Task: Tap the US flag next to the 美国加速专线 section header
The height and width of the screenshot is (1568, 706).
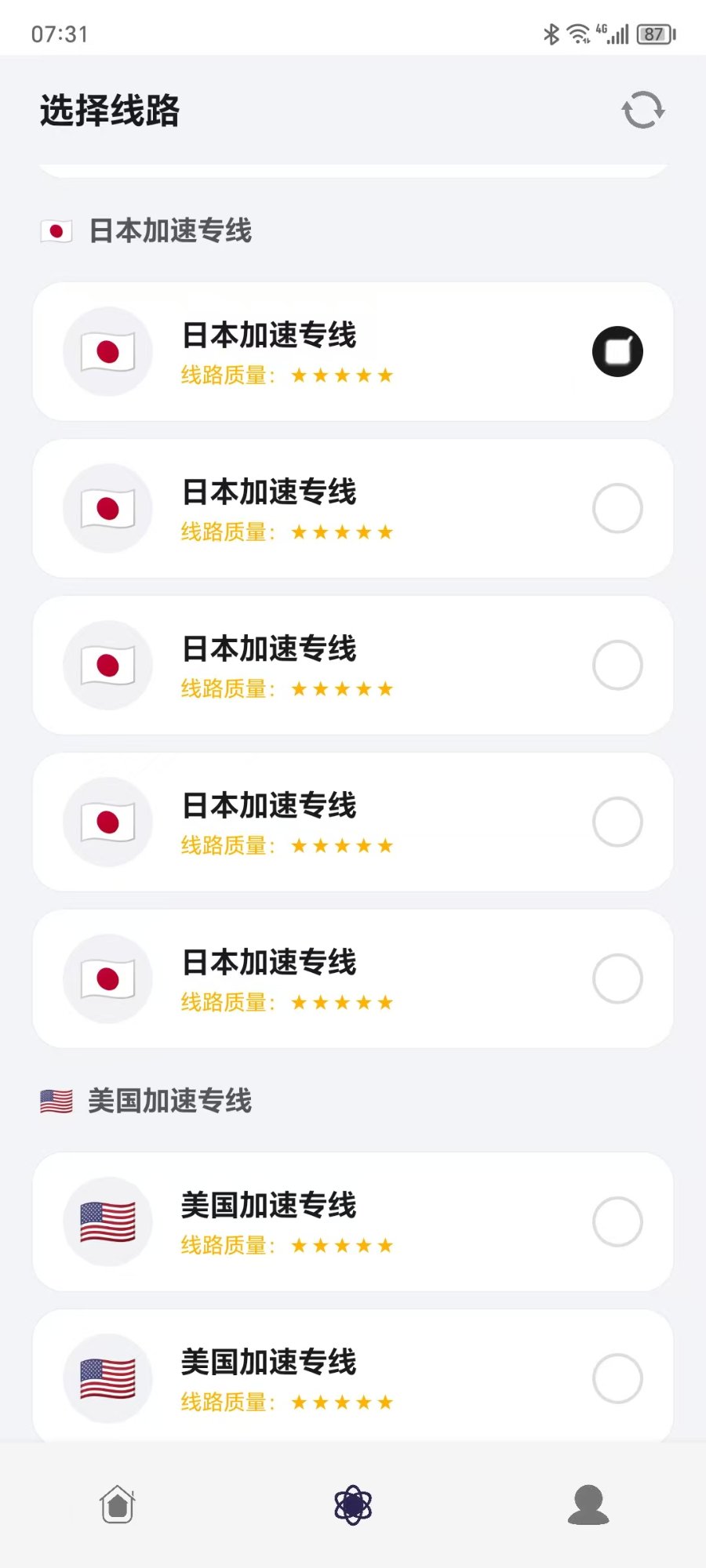Action: pyautogui.click(x=56, y=1102)
